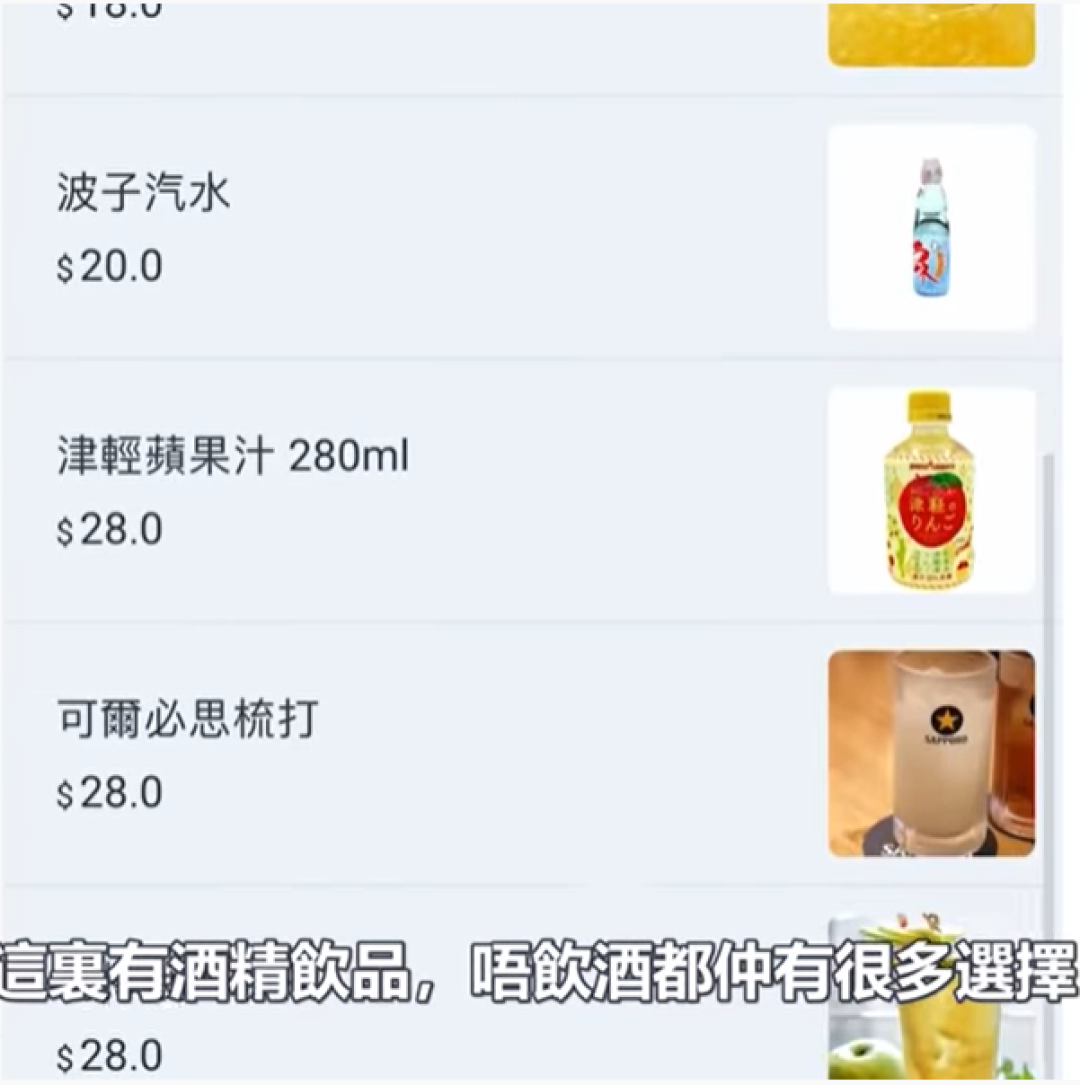The height and width of the screenshot is (1085, 1080).
Task: Choose the 可爾必思梳打 drink row
Action: (x=188, y=720)
